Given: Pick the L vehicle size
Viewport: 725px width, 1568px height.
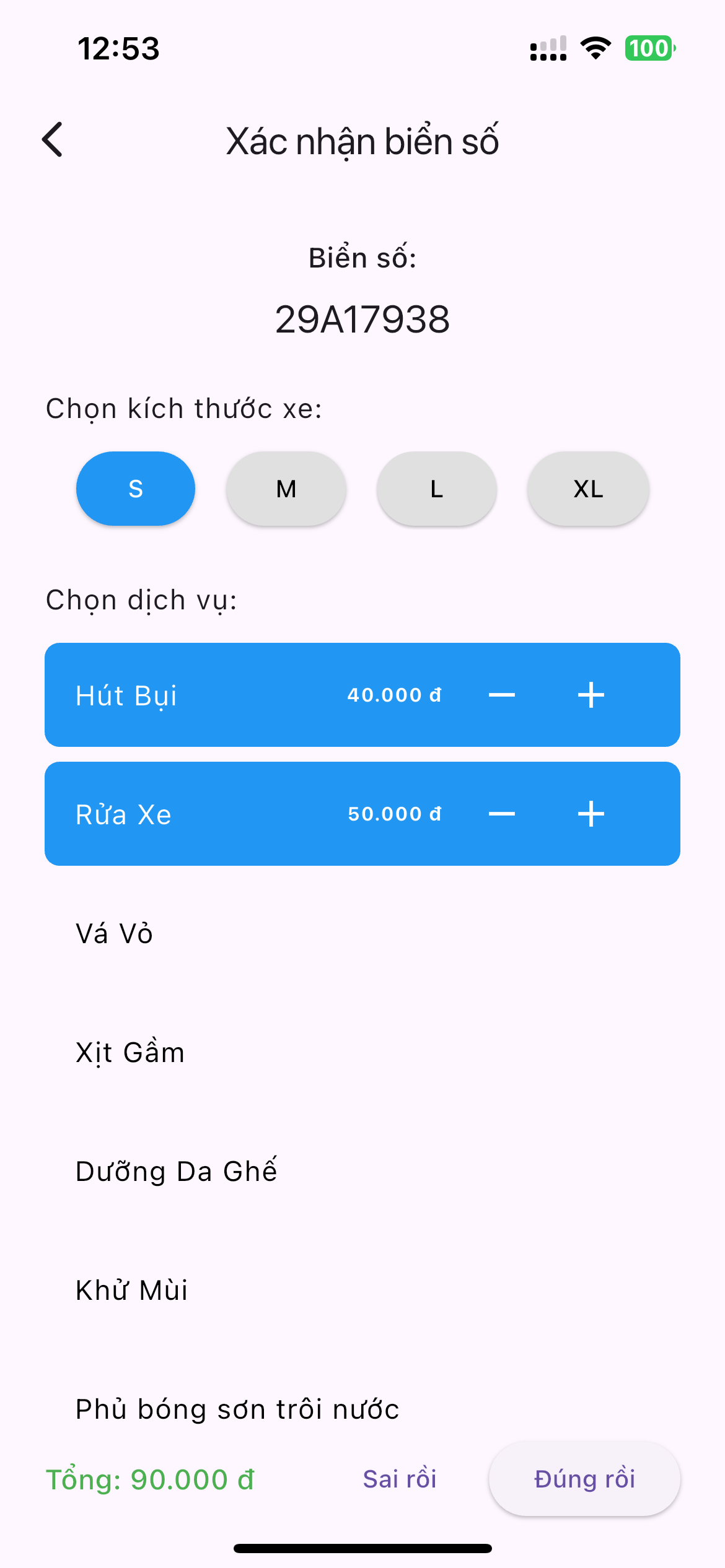Looking at the screenshot, I should (437, 489).
